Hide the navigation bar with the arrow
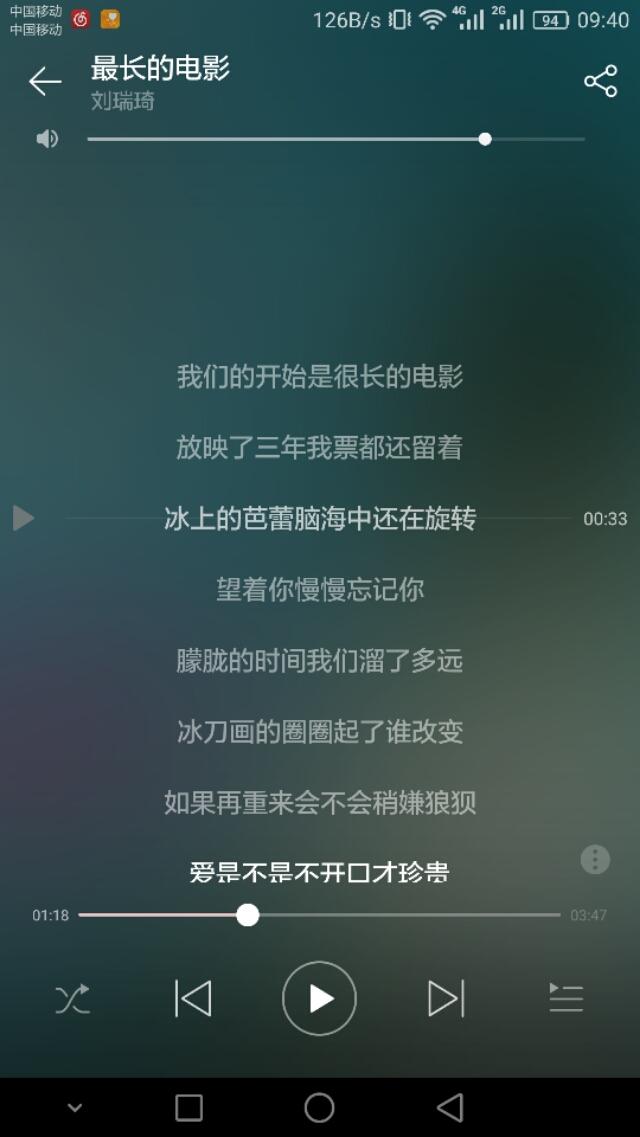The height and width of the screenshot is (1137, 640). click(74, 1107)
